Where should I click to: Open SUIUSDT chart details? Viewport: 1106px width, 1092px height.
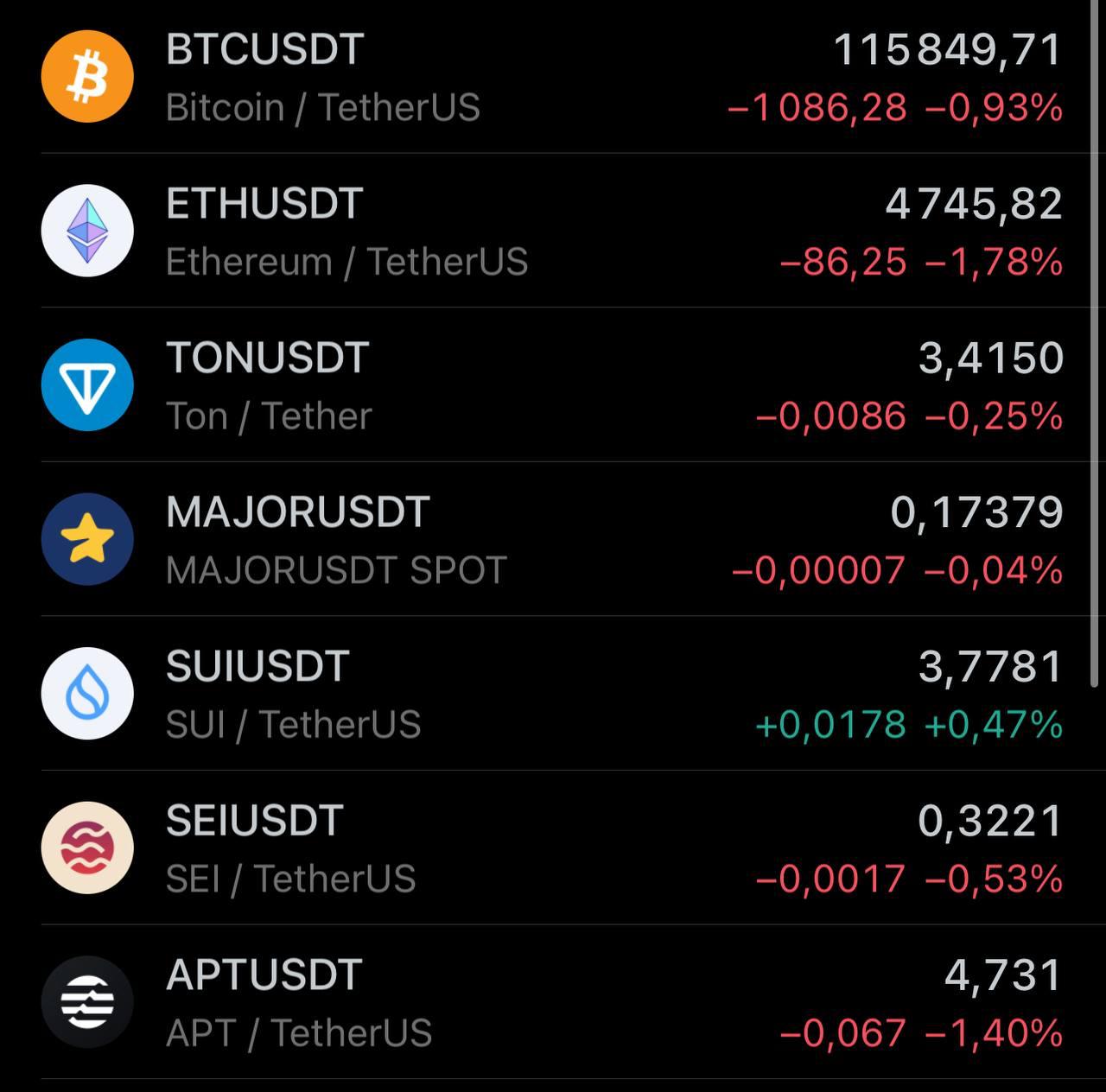[553, 693]
